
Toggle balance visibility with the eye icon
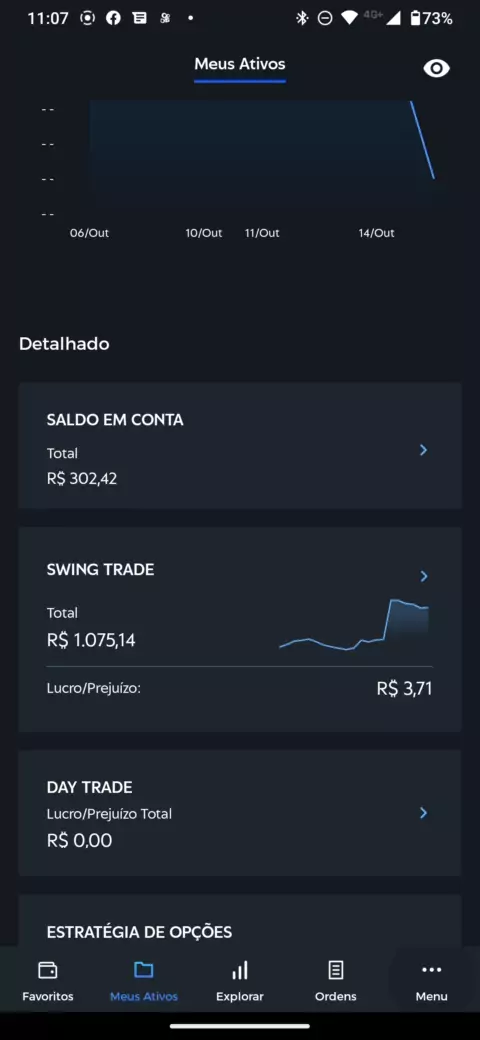(436, 68)
